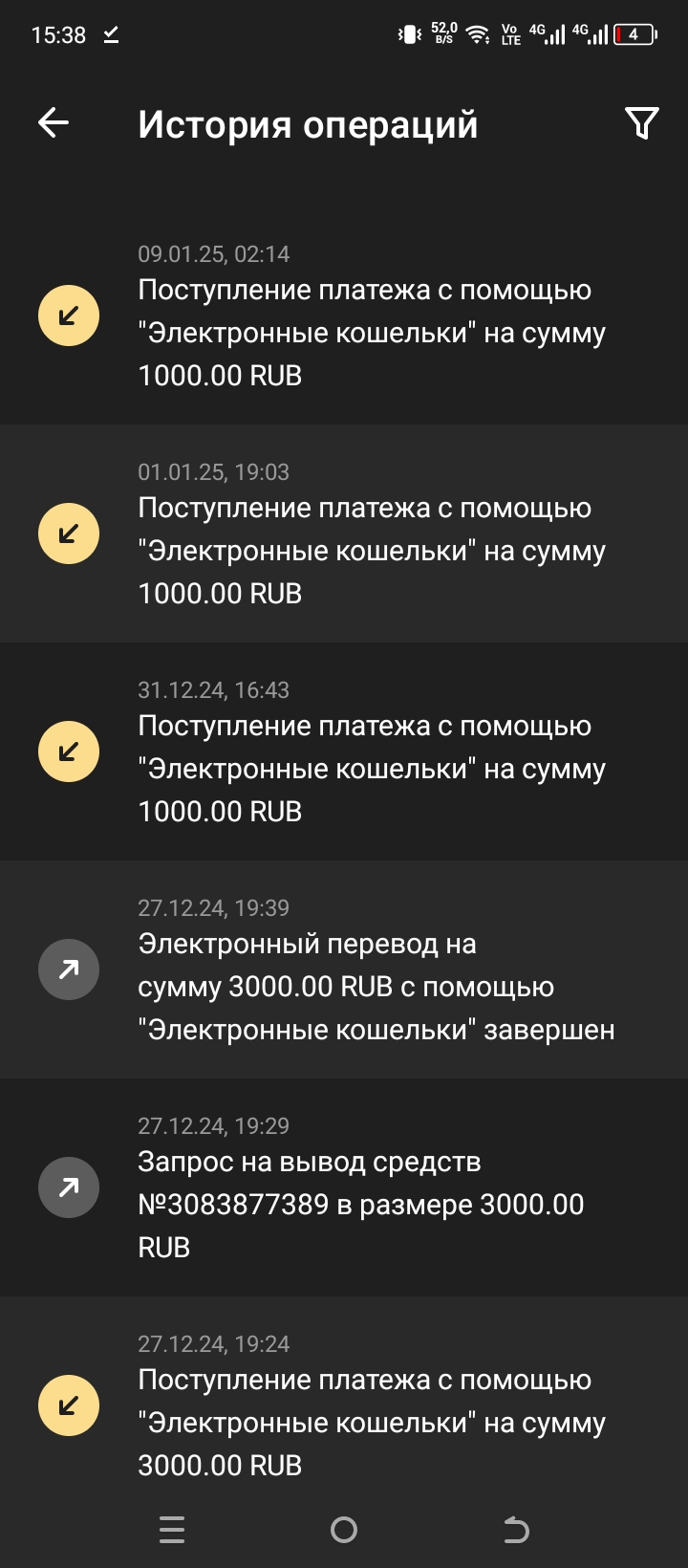Image resolution: width=688 pixels, height=1568 pixels.
Task: Open recent apps from navigation bar
Action: pos(172,1530)
